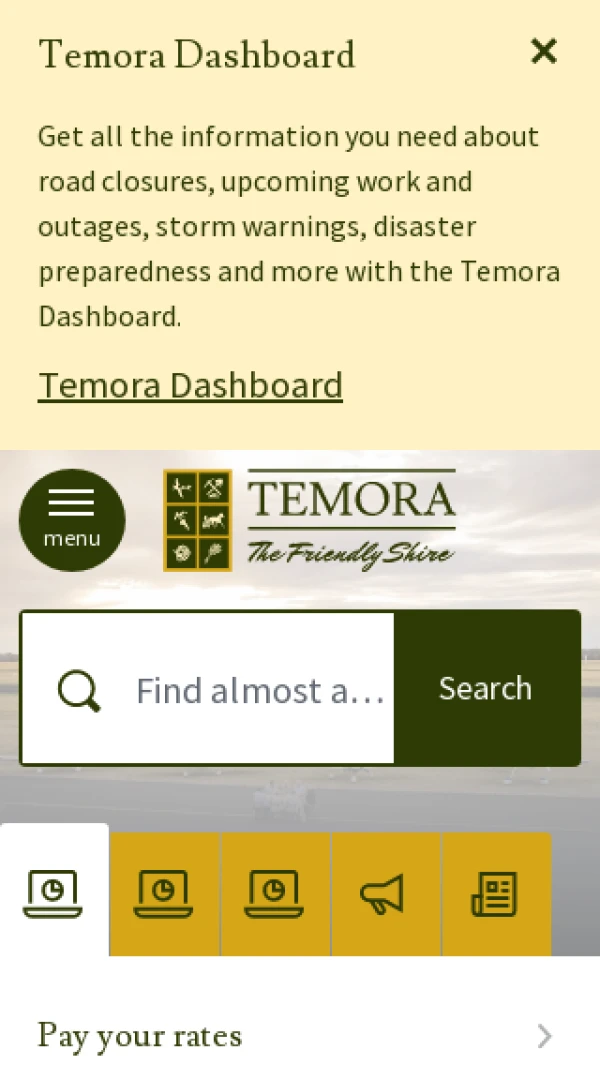Open the underlined Temora Dashboard link
Screen dimensions: 600x1065
pyautogui.click(x=190, y=385)
